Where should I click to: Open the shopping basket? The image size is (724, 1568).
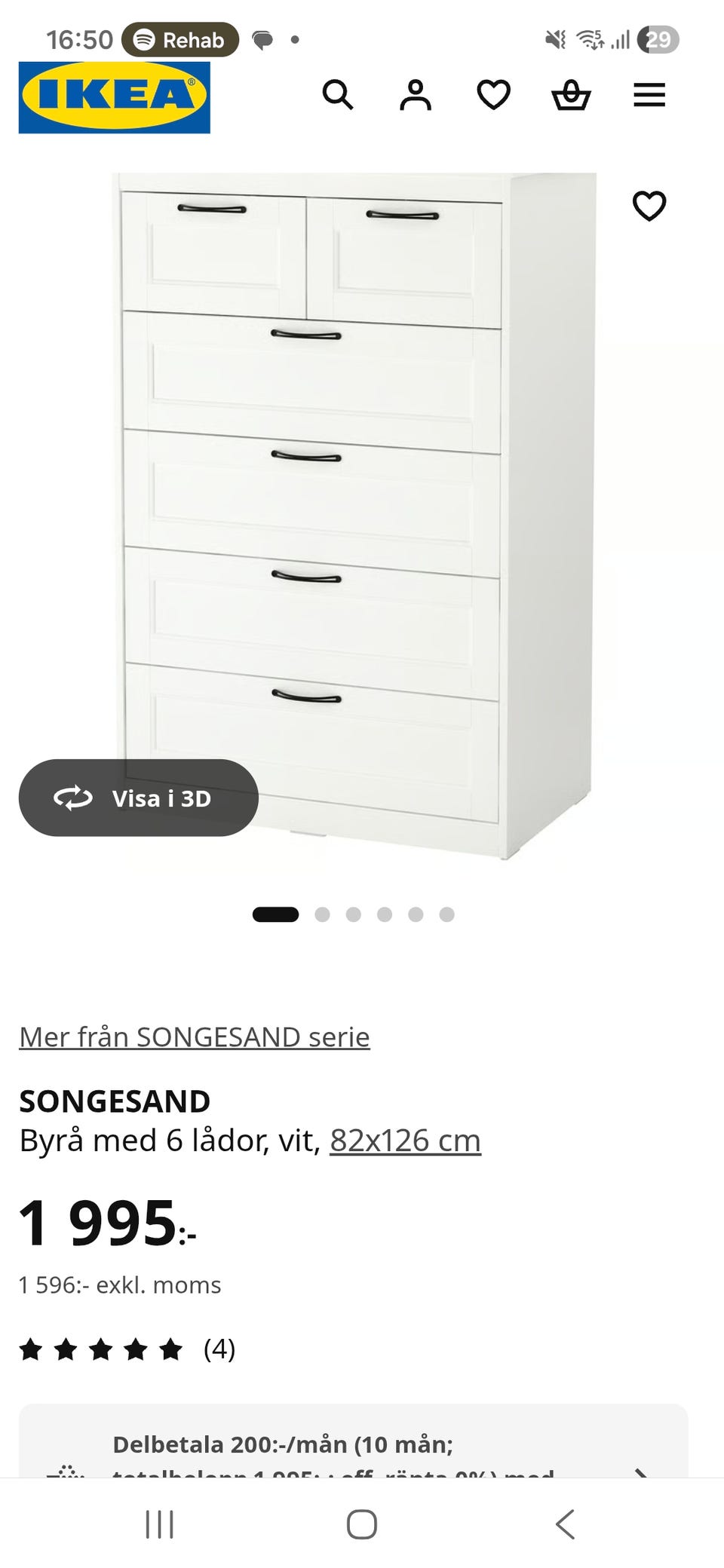(x=571, y=96)
